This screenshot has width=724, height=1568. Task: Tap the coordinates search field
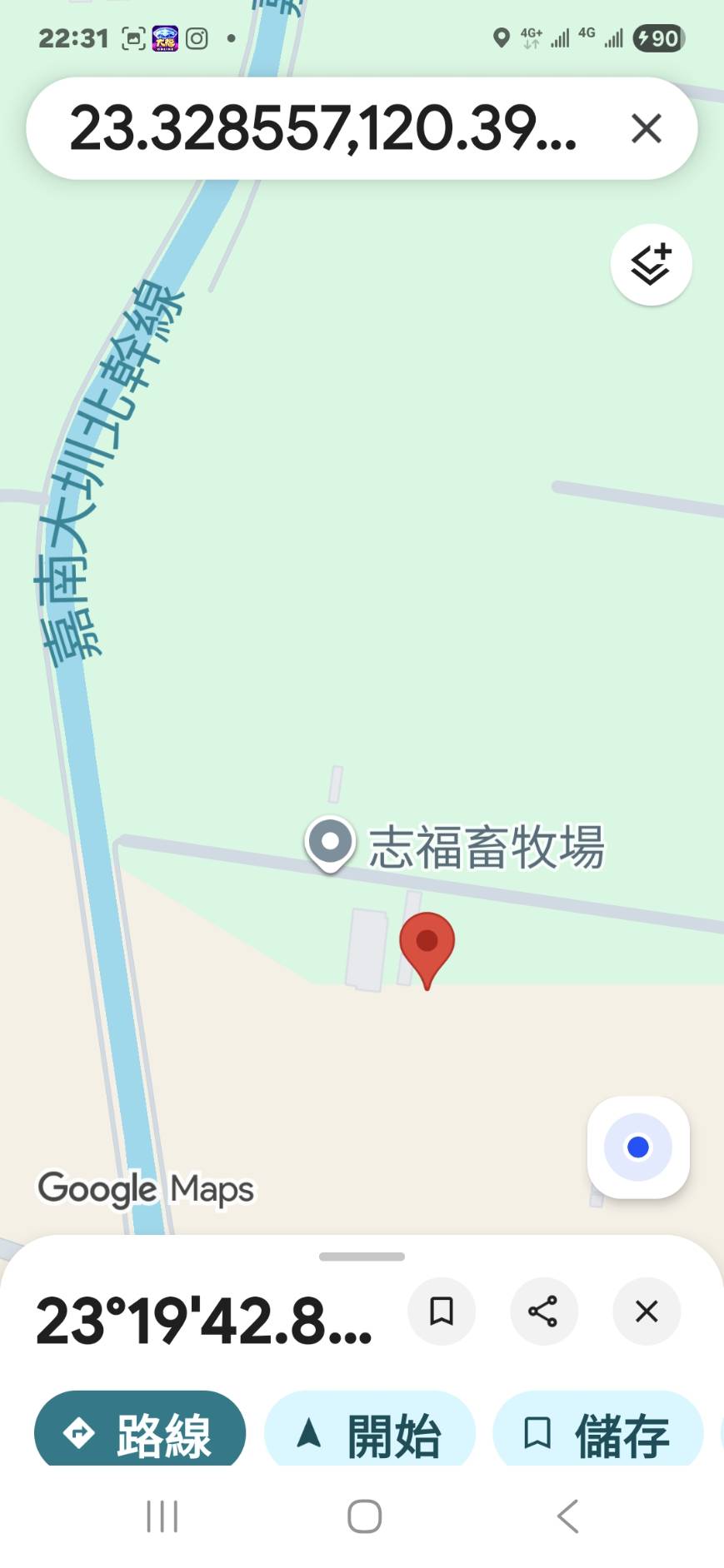(x=325, y=129)
